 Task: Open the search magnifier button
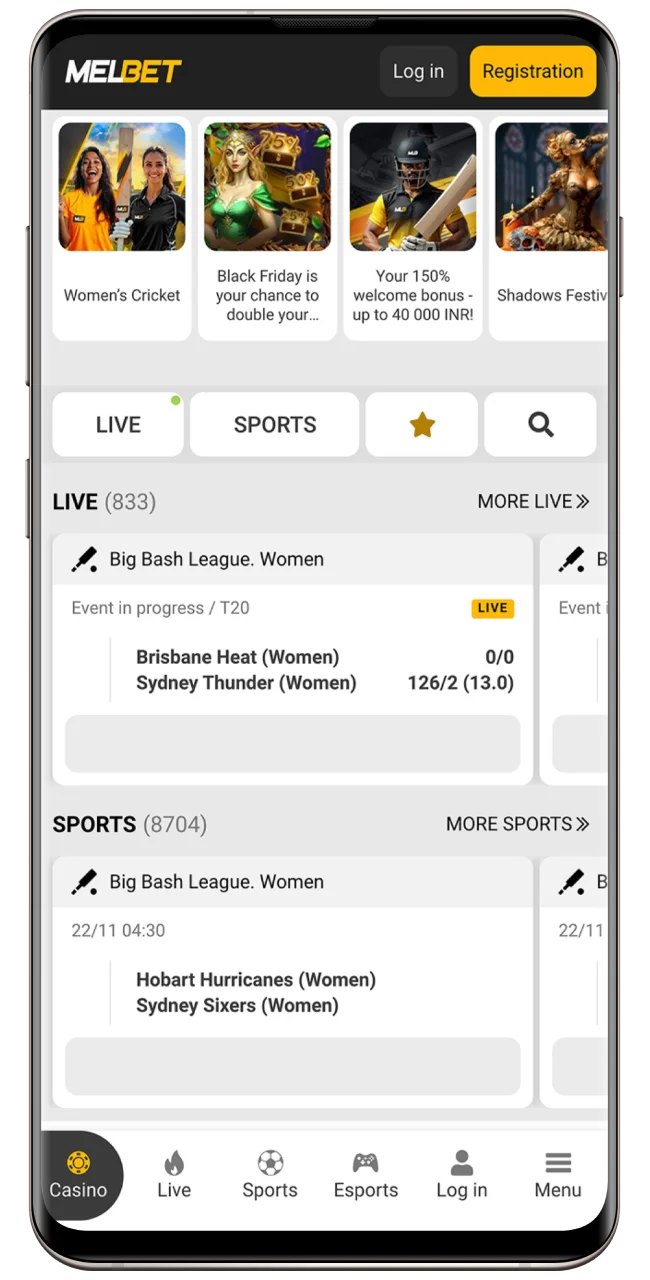pyautogui.click(x=540, y=424)
